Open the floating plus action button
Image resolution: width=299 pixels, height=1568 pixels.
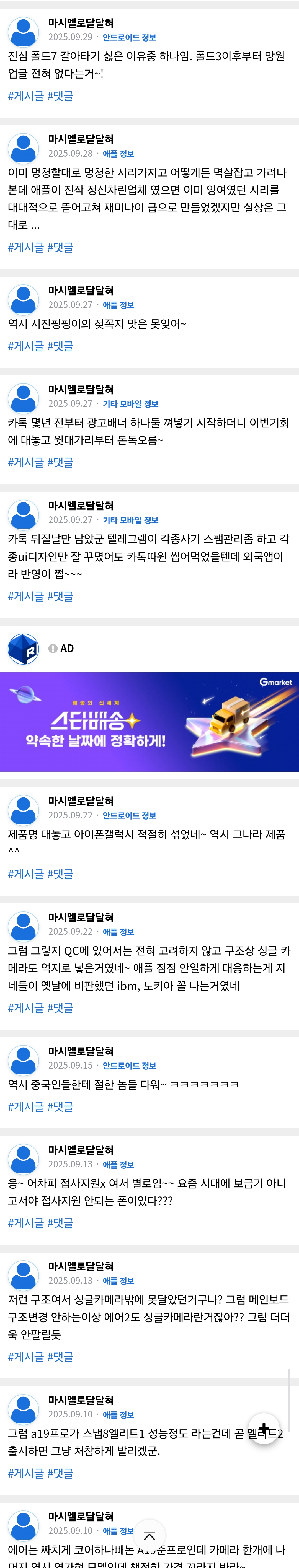[264, 1428]
